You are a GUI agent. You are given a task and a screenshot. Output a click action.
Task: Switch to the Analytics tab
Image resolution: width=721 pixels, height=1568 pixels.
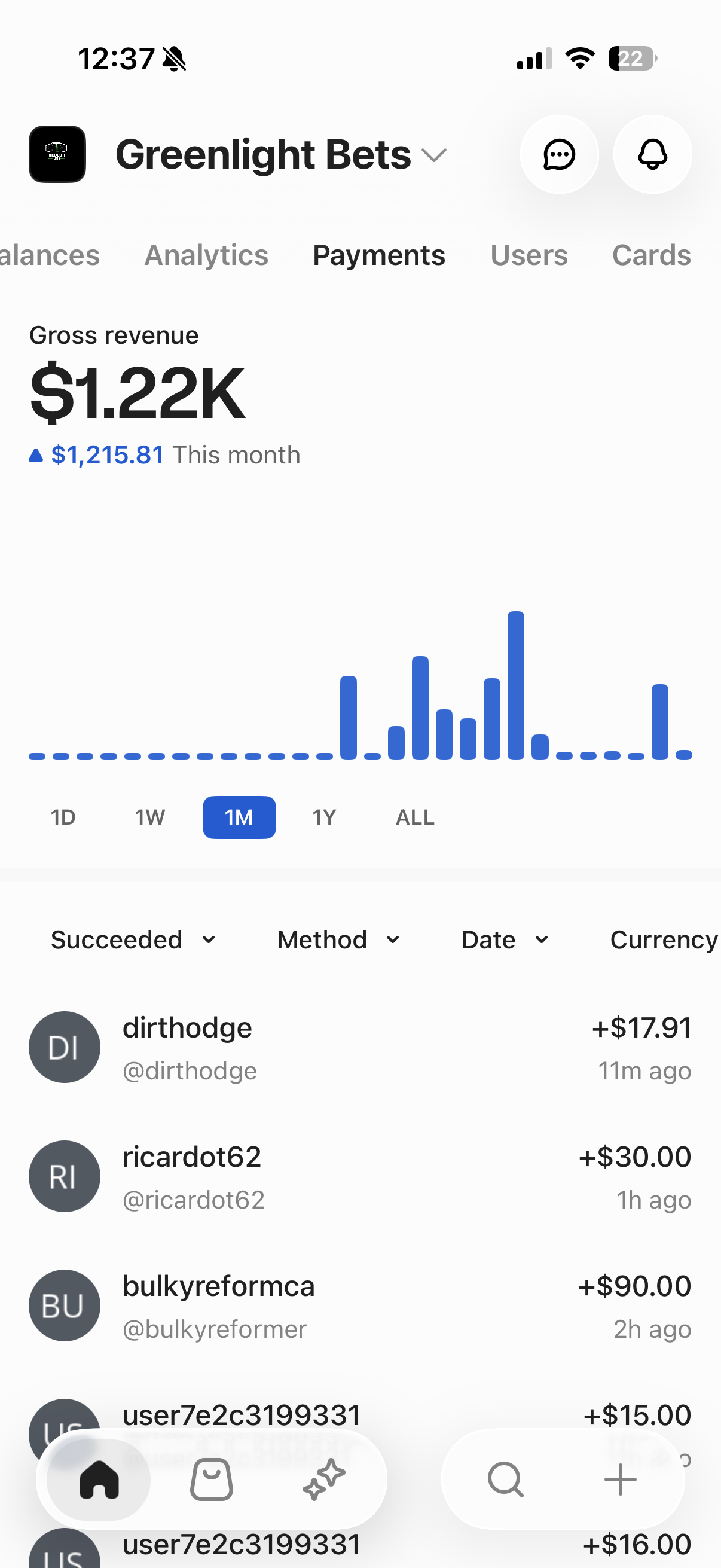[x=206, y=254]
